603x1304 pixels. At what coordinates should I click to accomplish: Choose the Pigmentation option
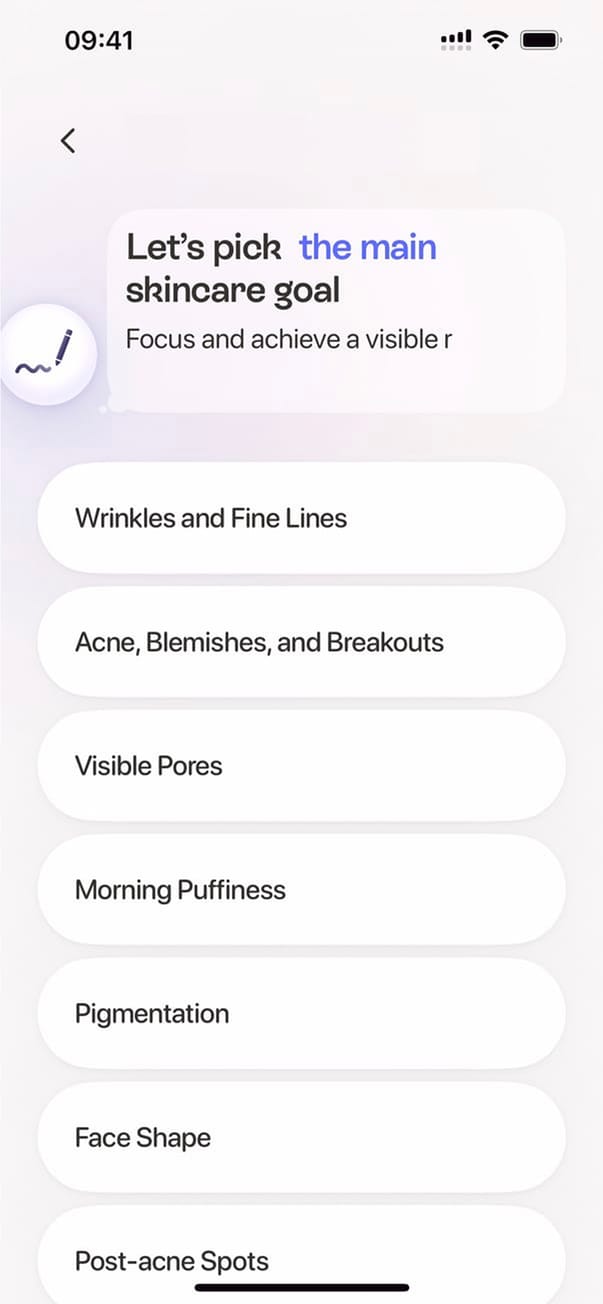coord(301,1014)
